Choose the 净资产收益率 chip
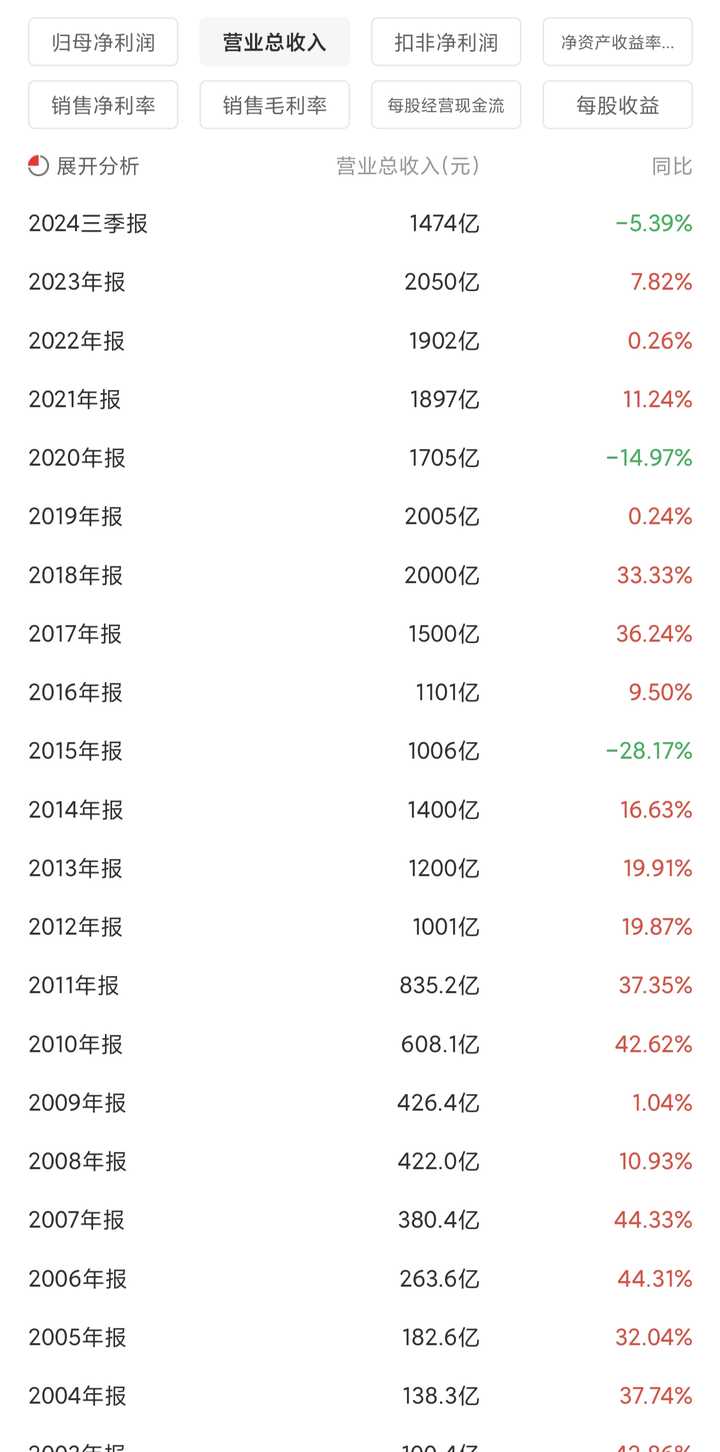The height and width of the screenshot is (1452, 720). point(617,42)
